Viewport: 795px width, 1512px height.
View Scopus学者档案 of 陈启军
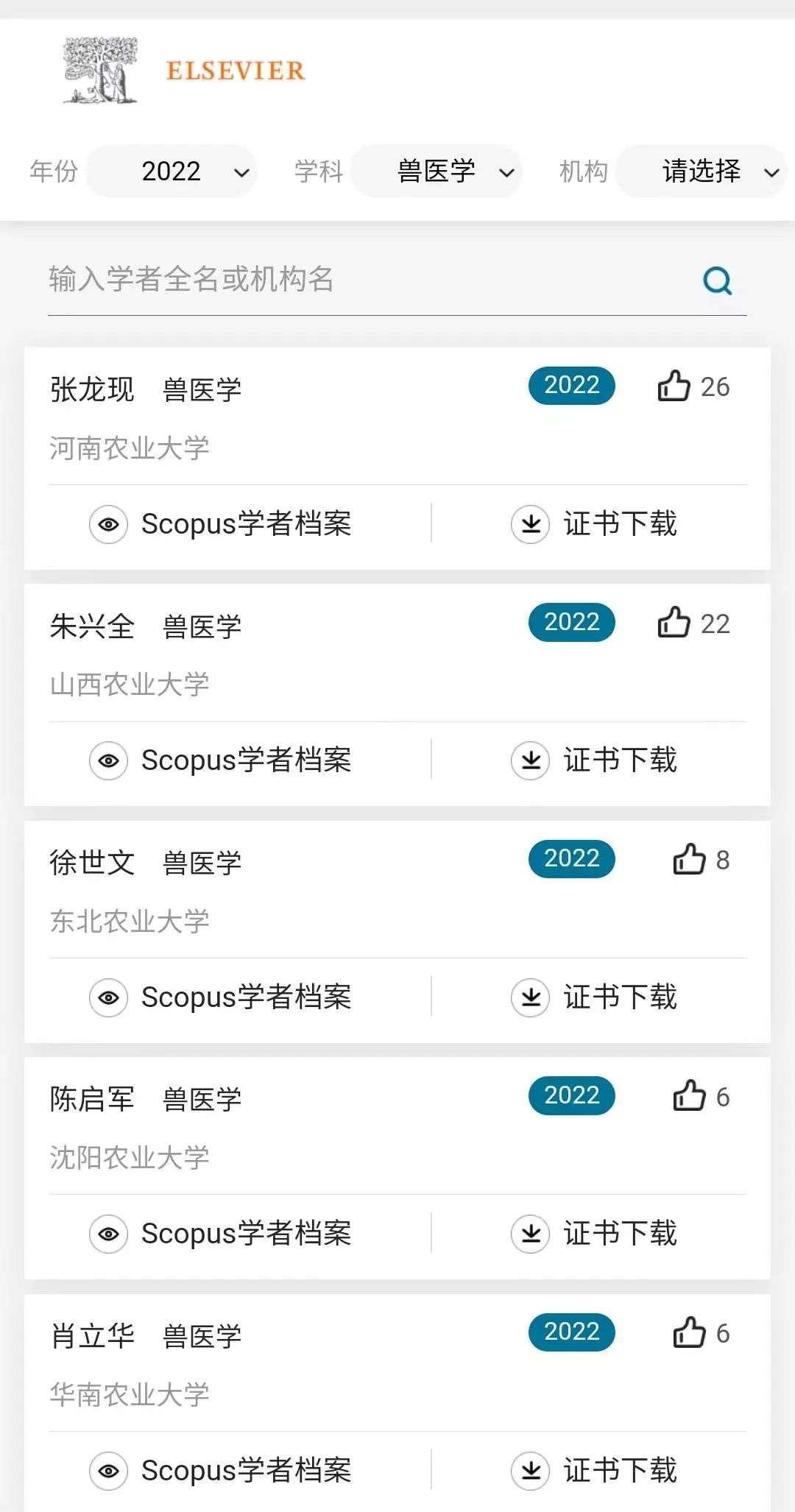click(221, 1234)
